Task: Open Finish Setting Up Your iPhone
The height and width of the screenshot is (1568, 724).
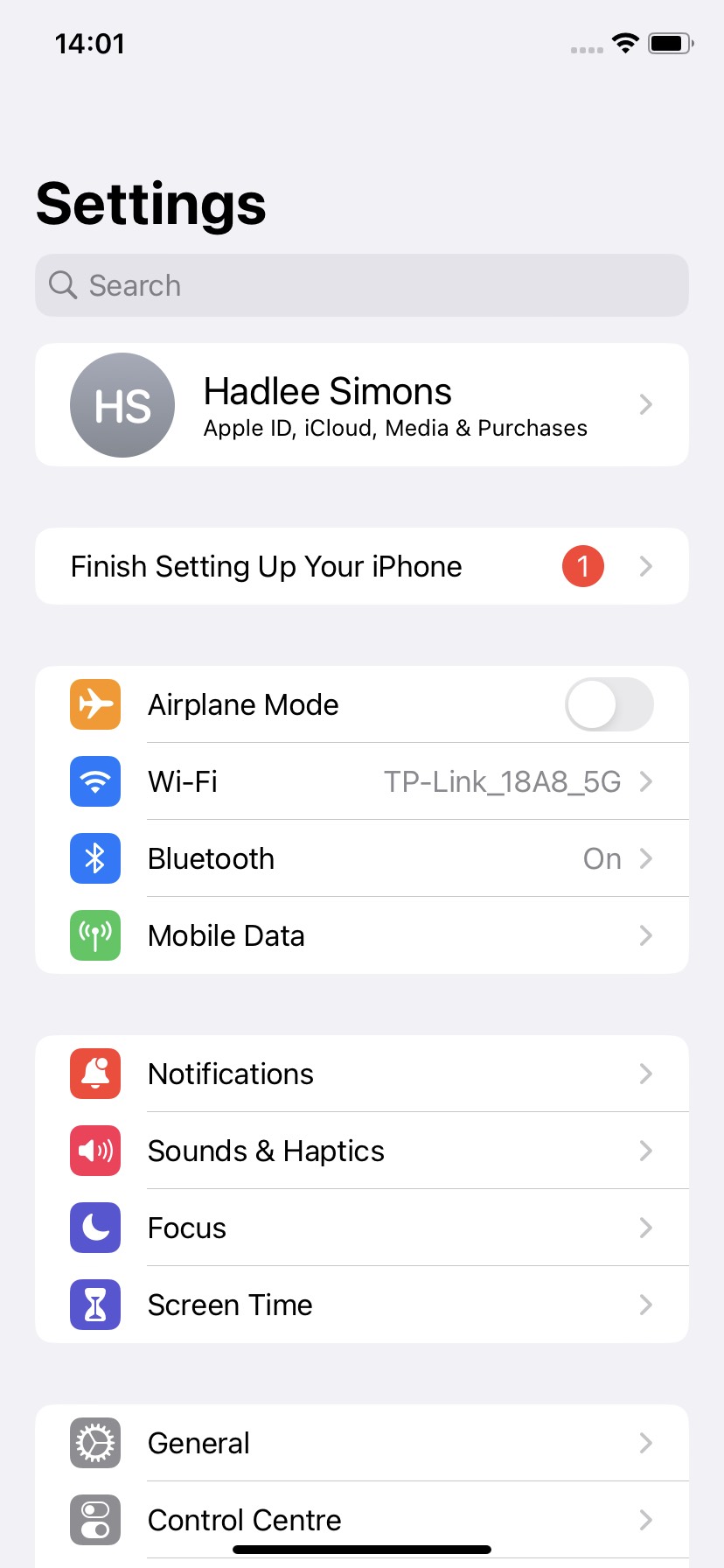Action: 361,566
